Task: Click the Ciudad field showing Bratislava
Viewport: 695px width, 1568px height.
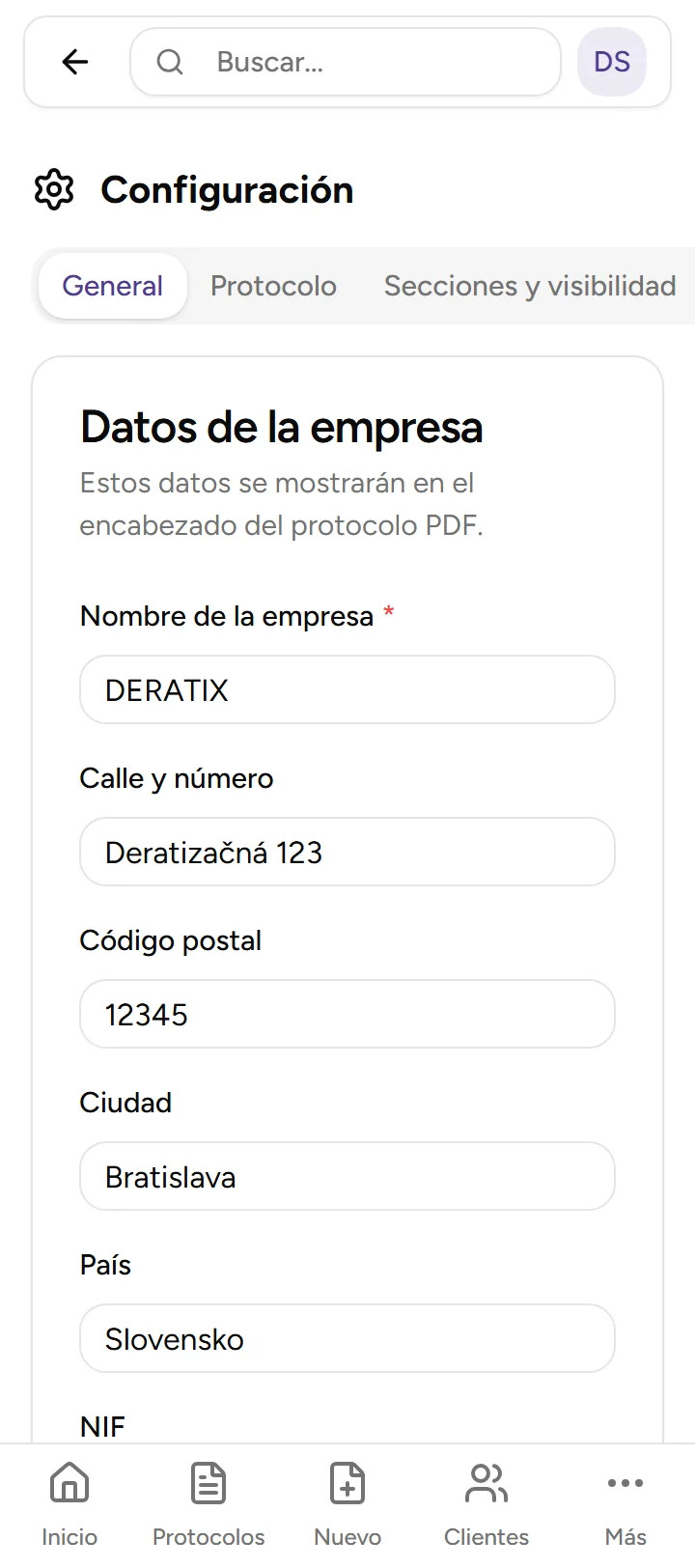Action: tap(347, 1176)
